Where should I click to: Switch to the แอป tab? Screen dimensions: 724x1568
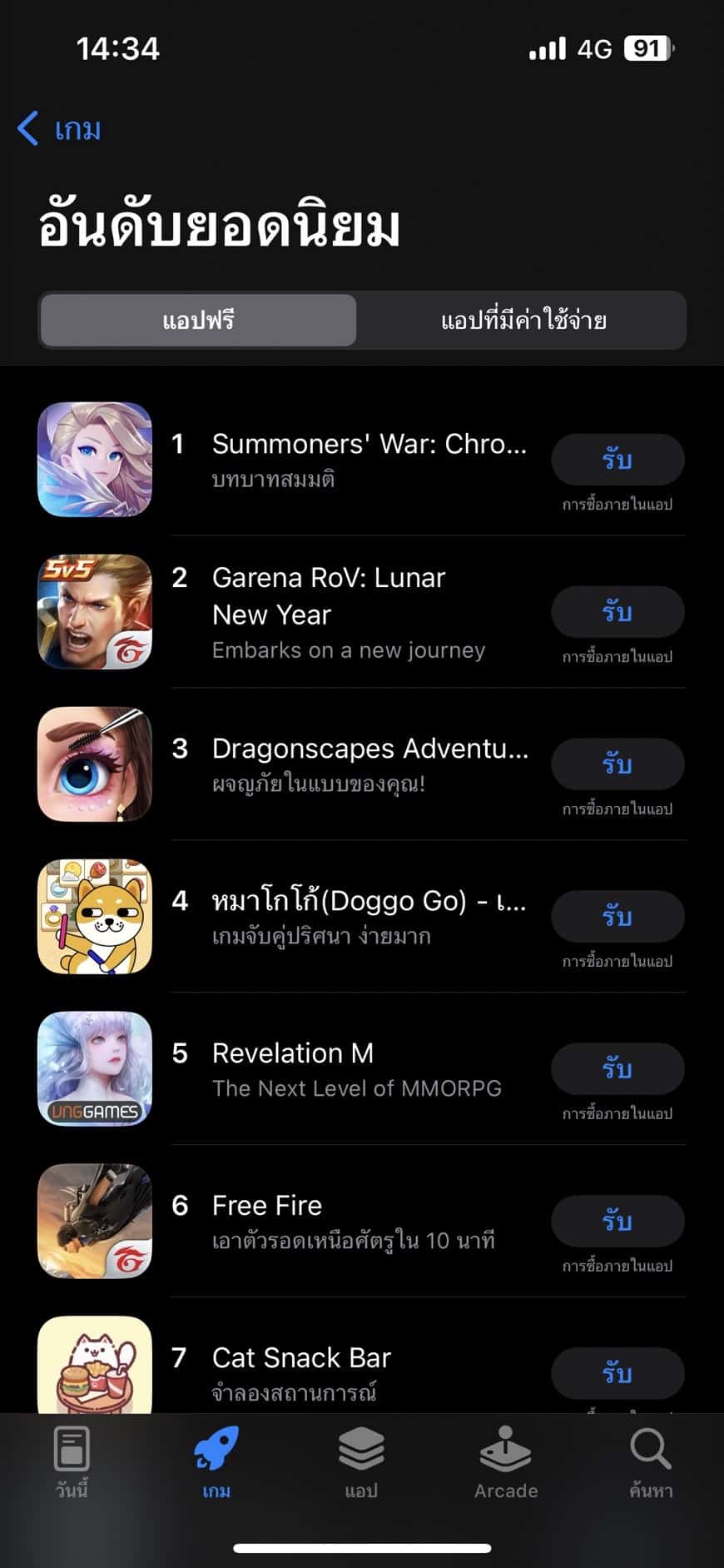pyautogui.click(x=361, y=1462)
